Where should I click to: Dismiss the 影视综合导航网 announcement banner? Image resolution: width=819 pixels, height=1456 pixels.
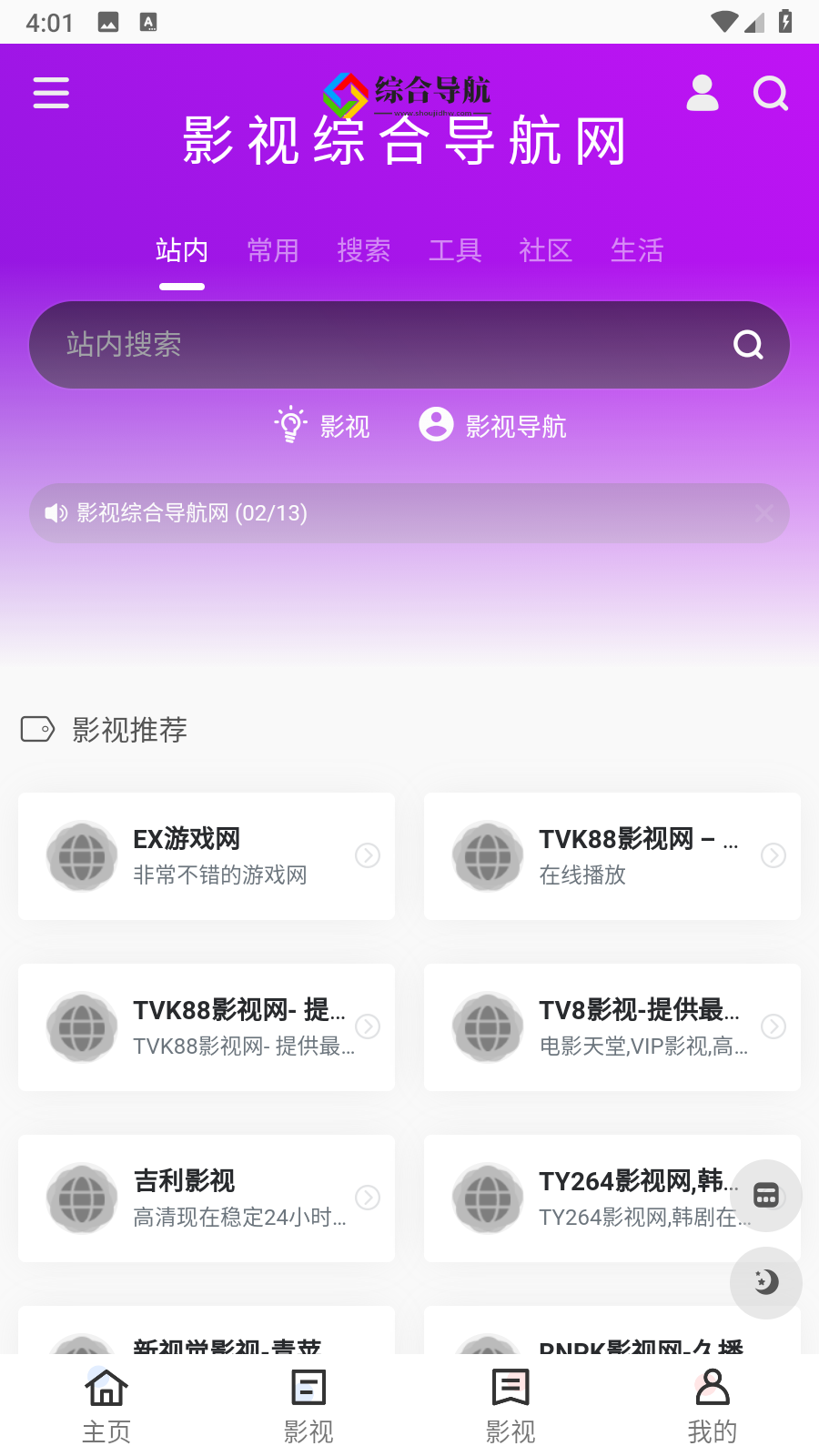click(x=763, y=513)
